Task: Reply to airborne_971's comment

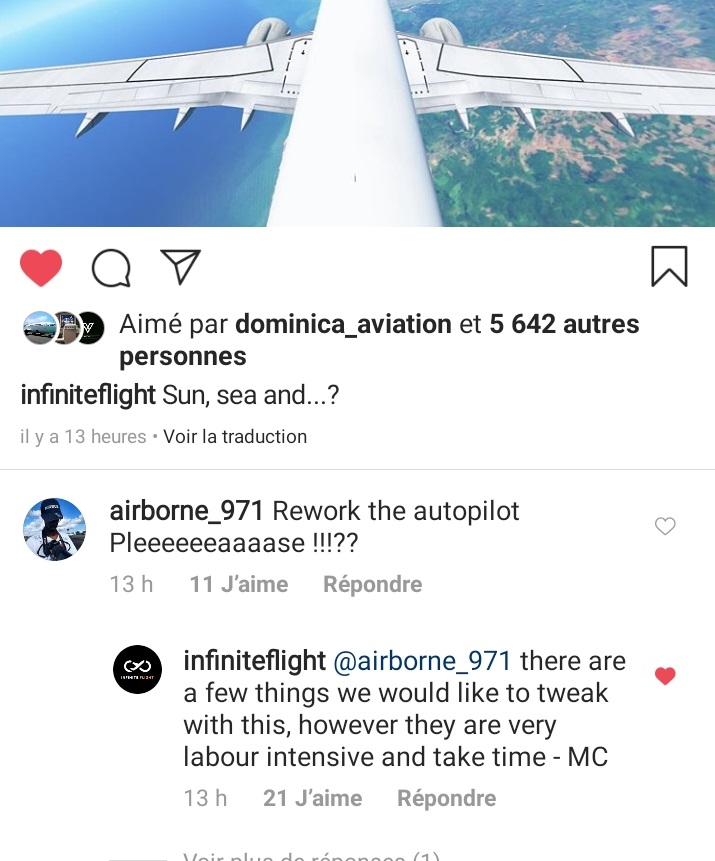Action: pyautogui.click(x=372, y=585)
